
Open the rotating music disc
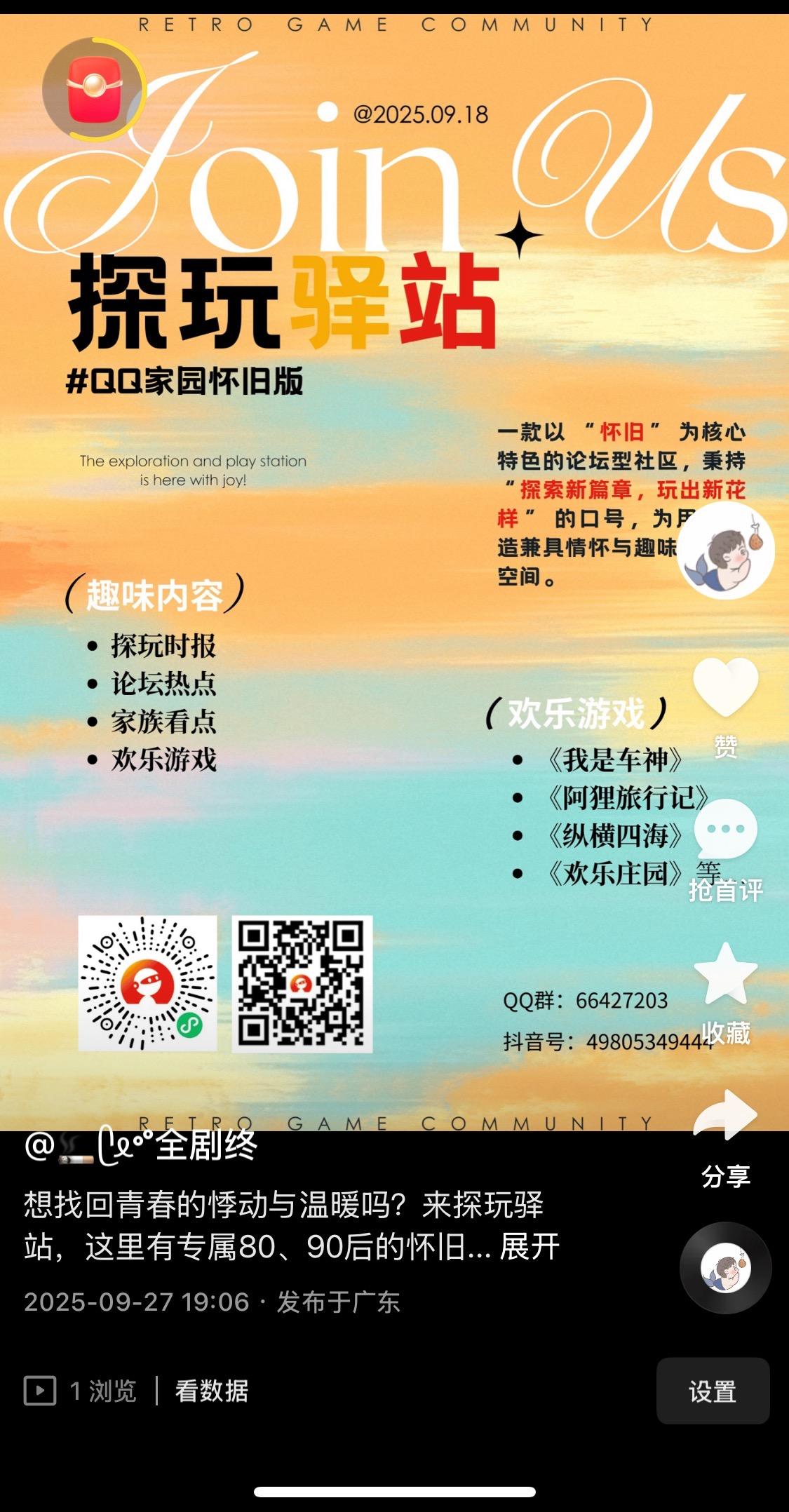coord(725,1267)
